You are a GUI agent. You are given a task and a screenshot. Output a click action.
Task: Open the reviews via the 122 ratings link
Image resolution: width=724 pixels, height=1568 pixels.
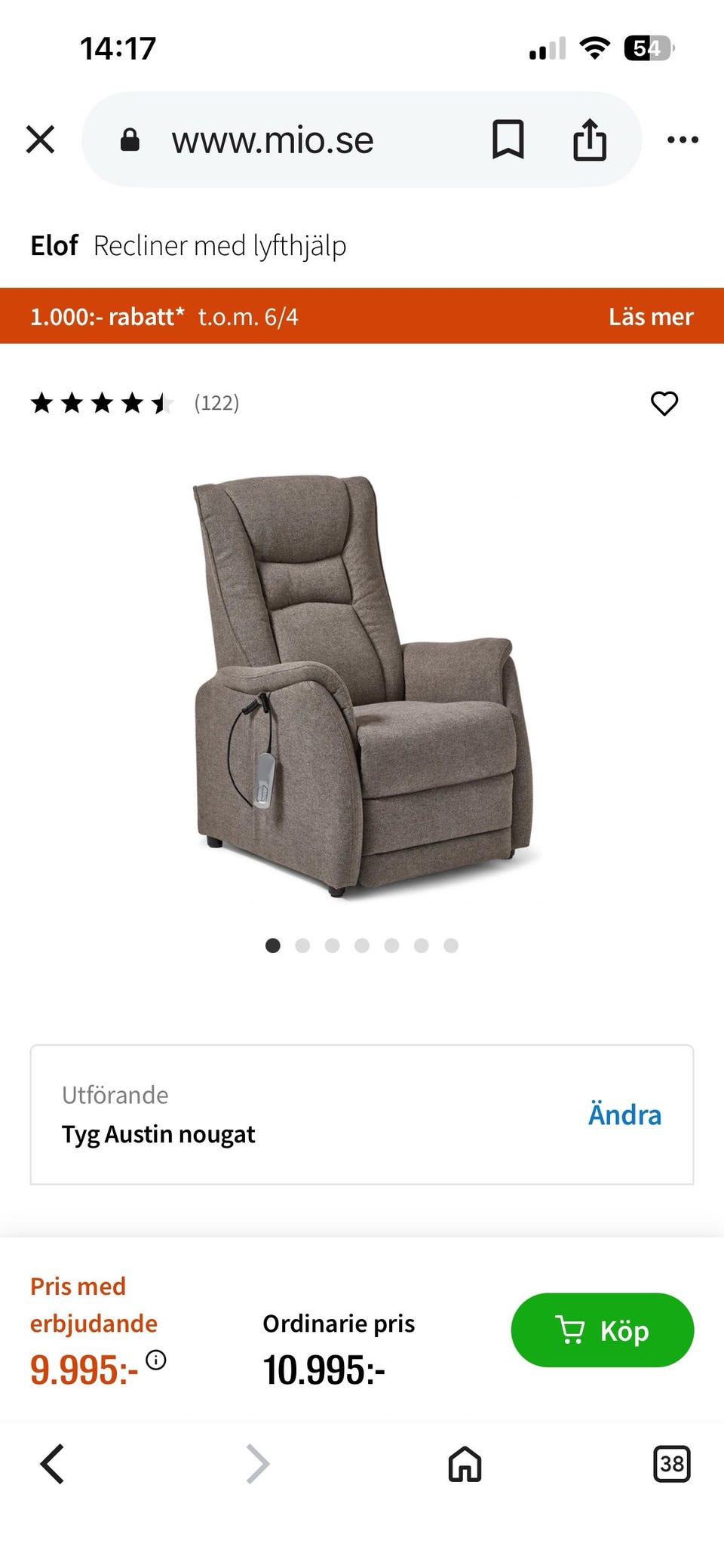point(215,404)
